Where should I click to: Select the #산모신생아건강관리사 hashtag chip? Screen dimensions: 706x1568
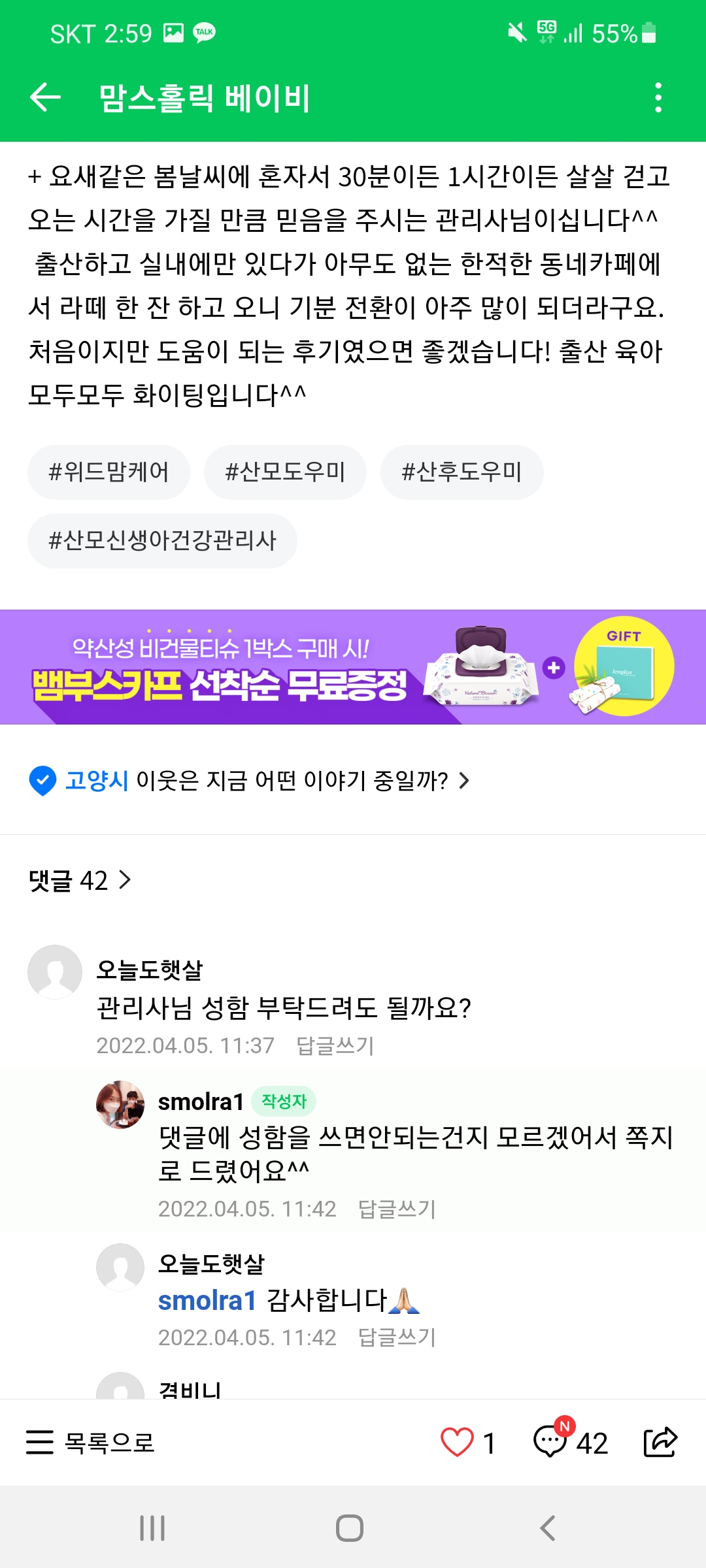162,541
